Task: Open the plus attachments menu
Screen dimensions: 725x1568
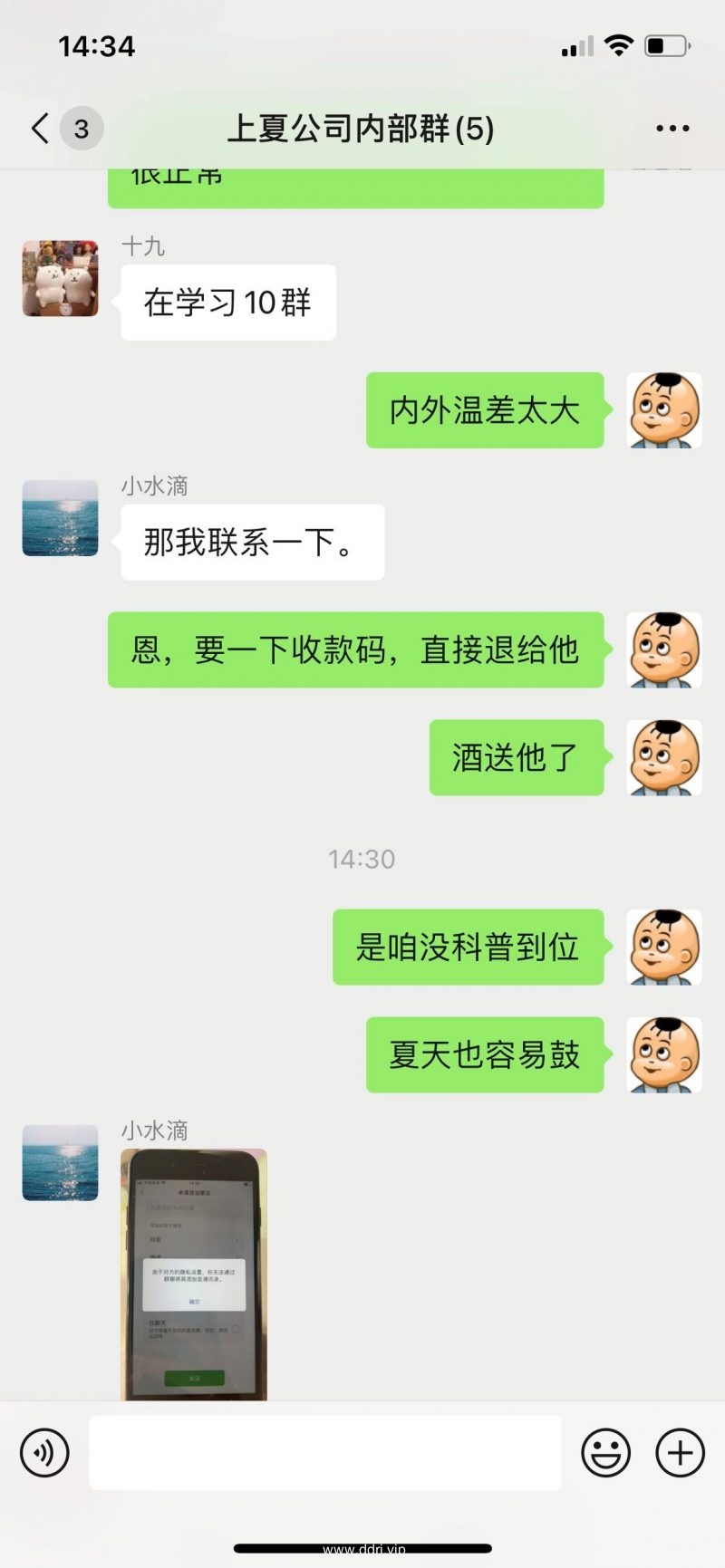Action: tap(680, 1453)
